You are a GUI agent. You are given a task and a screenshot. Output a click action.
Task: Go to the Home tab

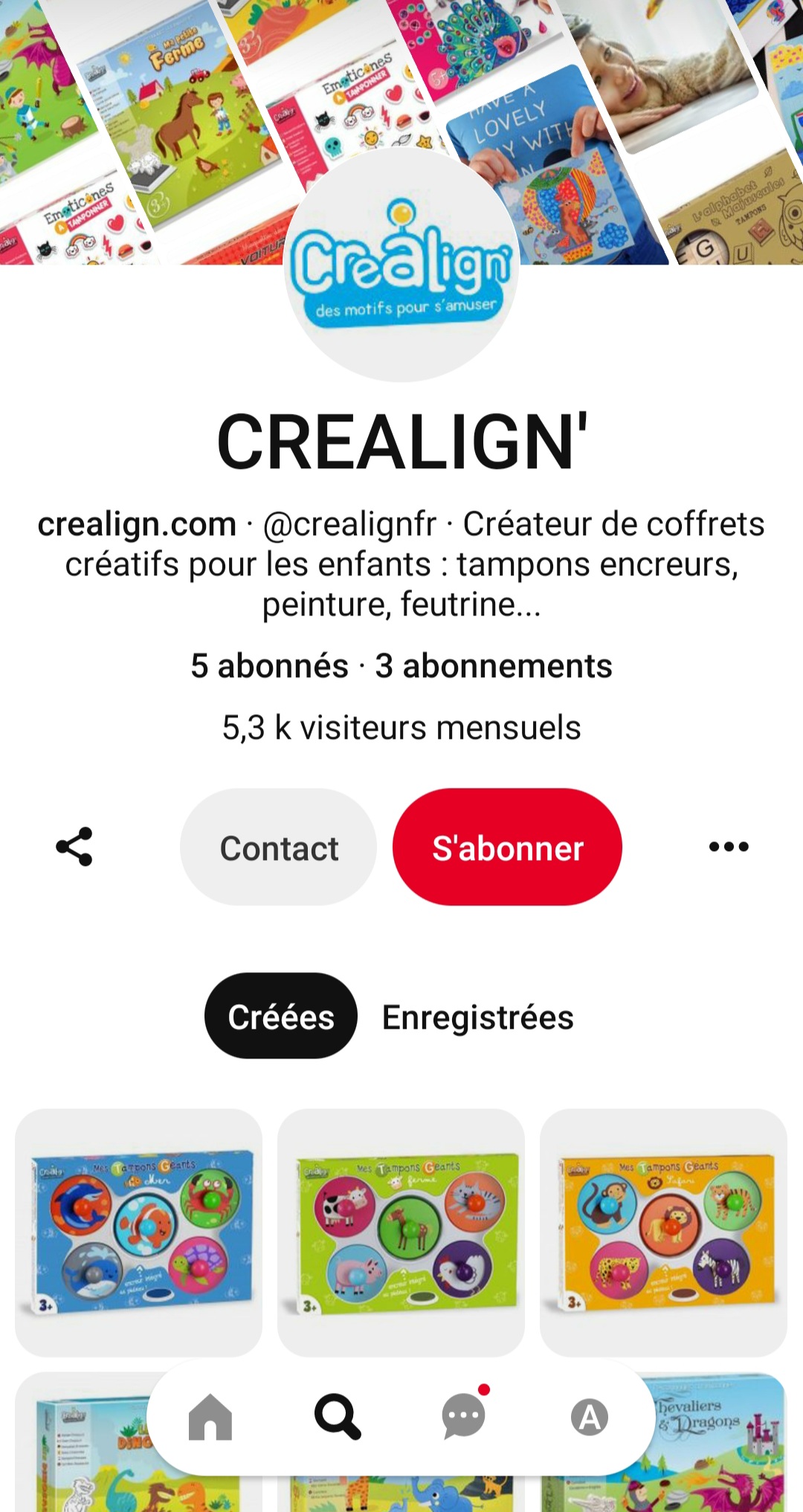tap(210, 1417)
